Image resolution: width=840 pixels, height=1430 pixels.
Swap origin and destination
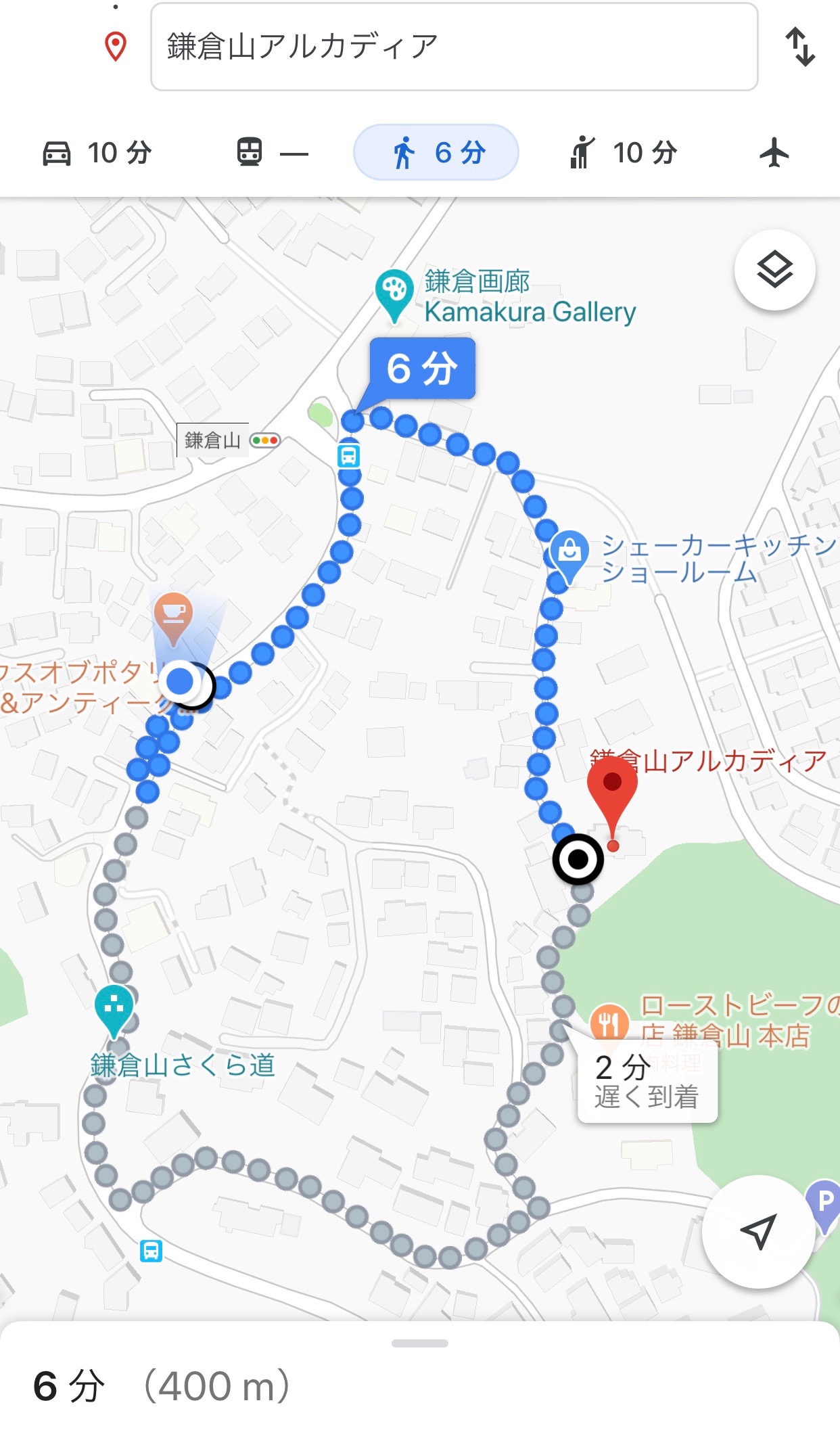(x=800, y=47)
